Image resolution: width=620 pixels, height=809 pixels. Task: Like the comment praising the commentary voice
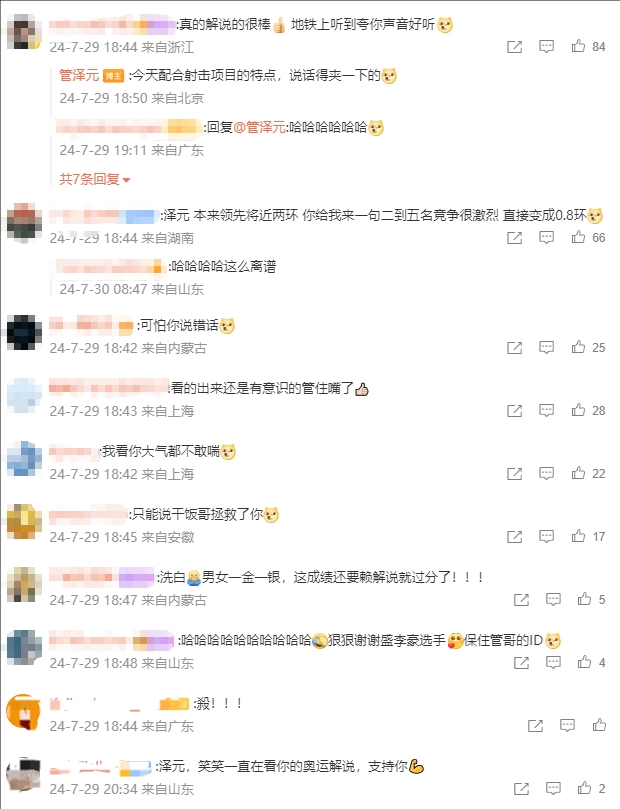(578, 46)
